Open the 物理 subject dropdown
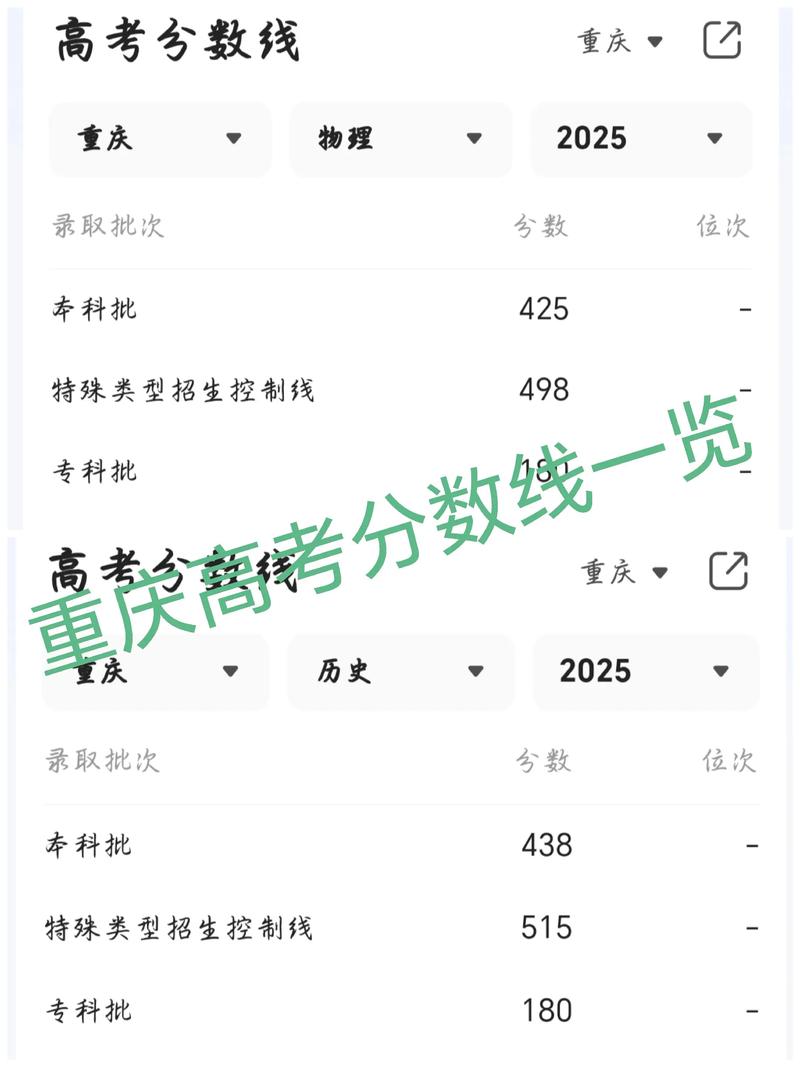The width and height of the screenshot is (800, 1067). [400, 140]
